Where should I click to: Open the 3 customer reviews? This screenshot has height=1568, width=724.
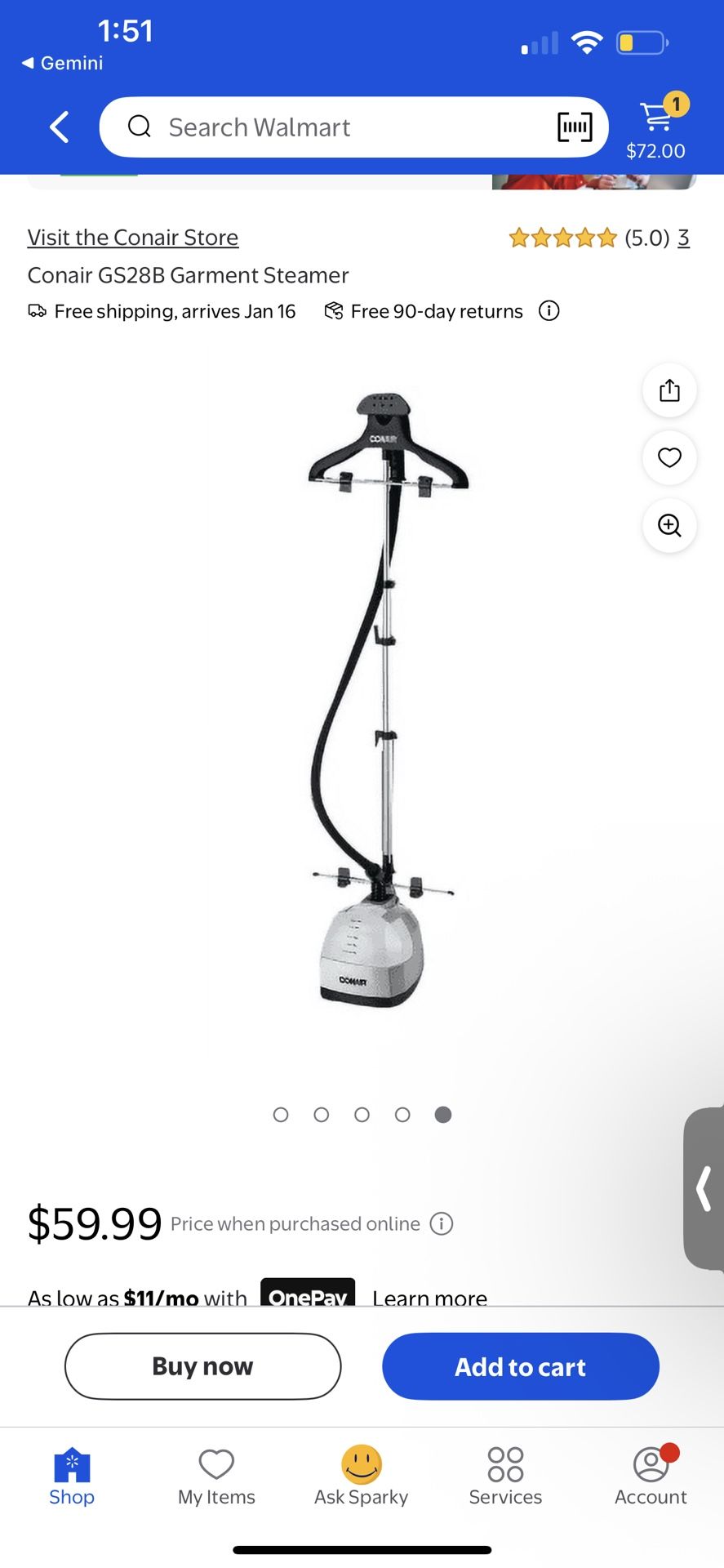tap(683, 238)
